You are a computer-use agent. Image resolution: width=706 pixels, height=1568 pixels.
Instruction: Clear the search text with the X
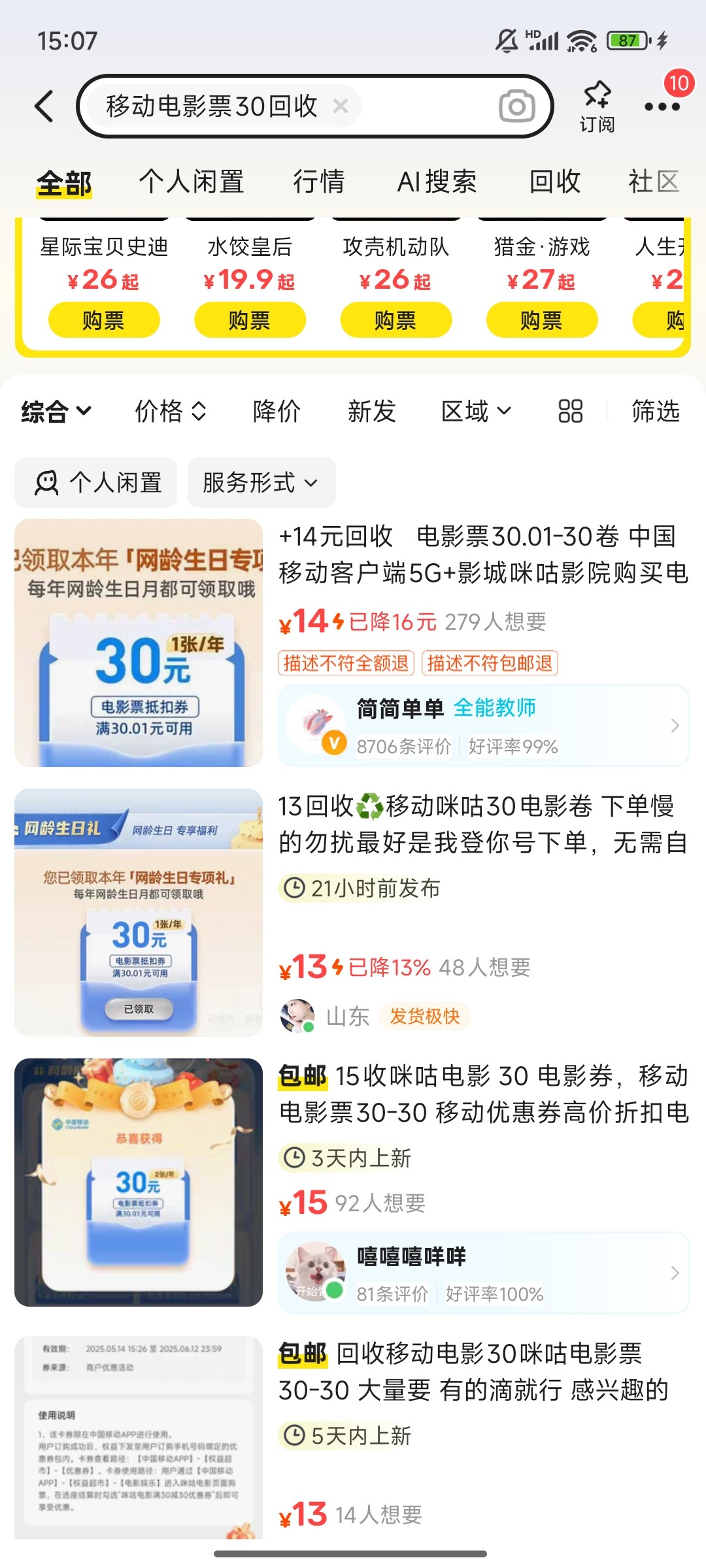(x=340, y=106)
